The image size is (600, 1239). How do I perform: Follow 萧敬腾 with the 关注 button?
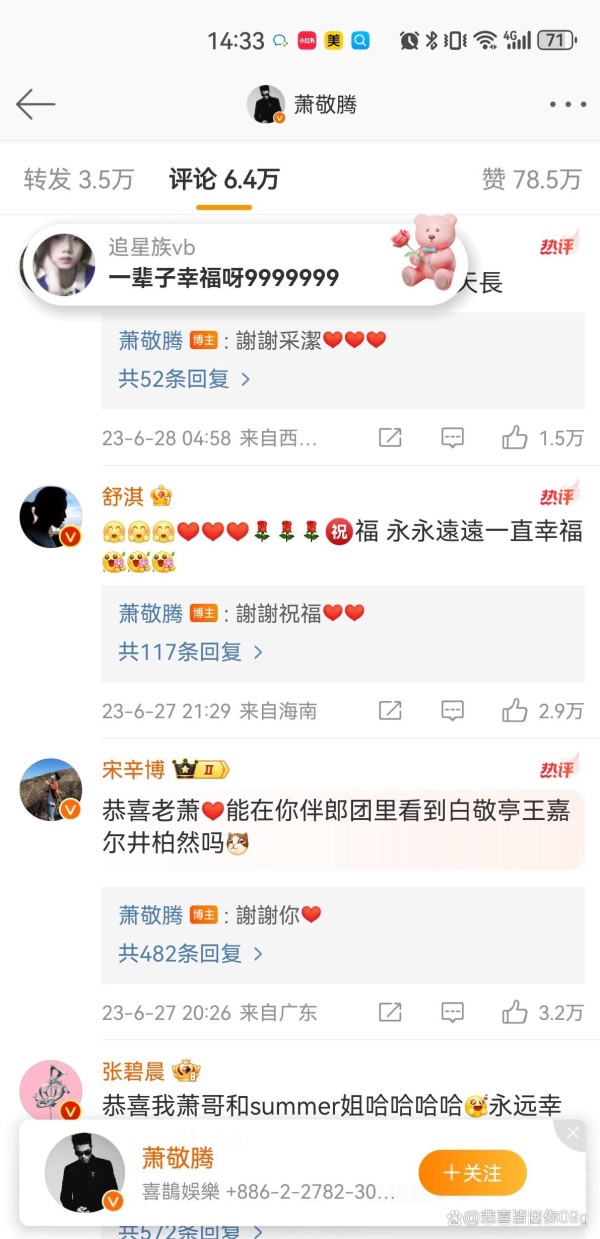tap(472, 1173)
